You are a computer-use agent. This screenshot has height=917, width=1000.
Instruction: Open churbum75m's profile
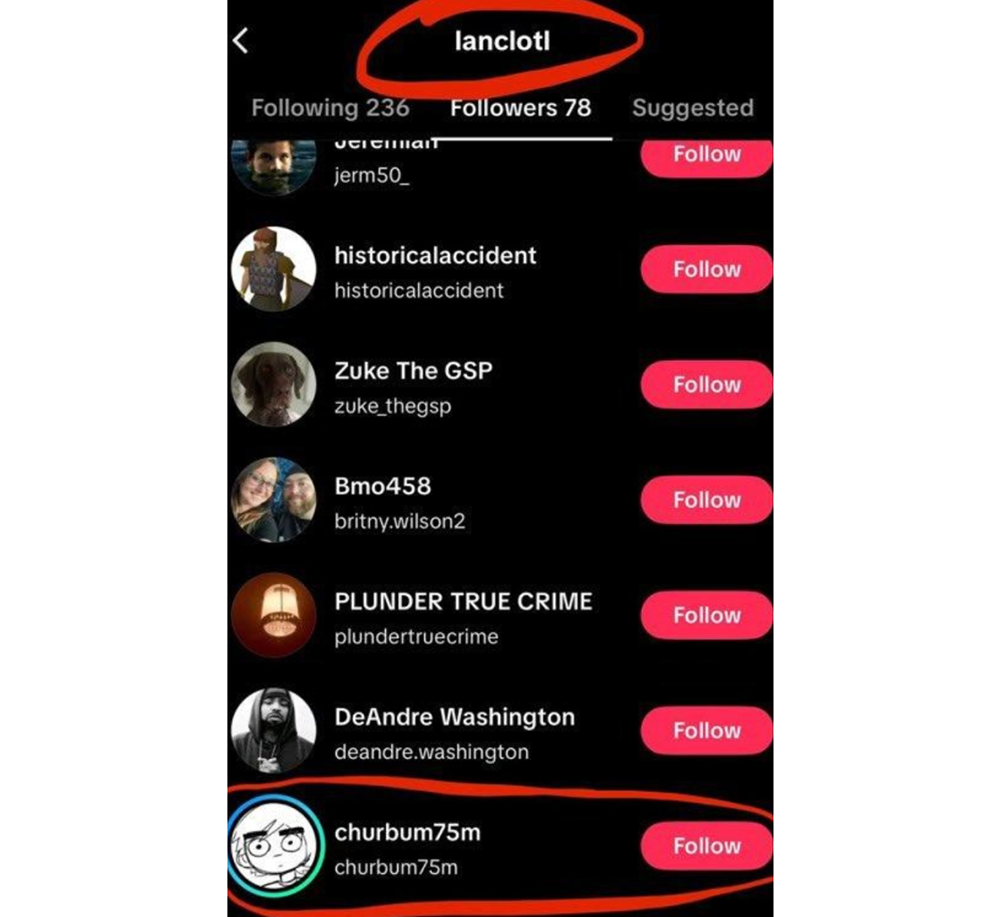tap(400, 833)
